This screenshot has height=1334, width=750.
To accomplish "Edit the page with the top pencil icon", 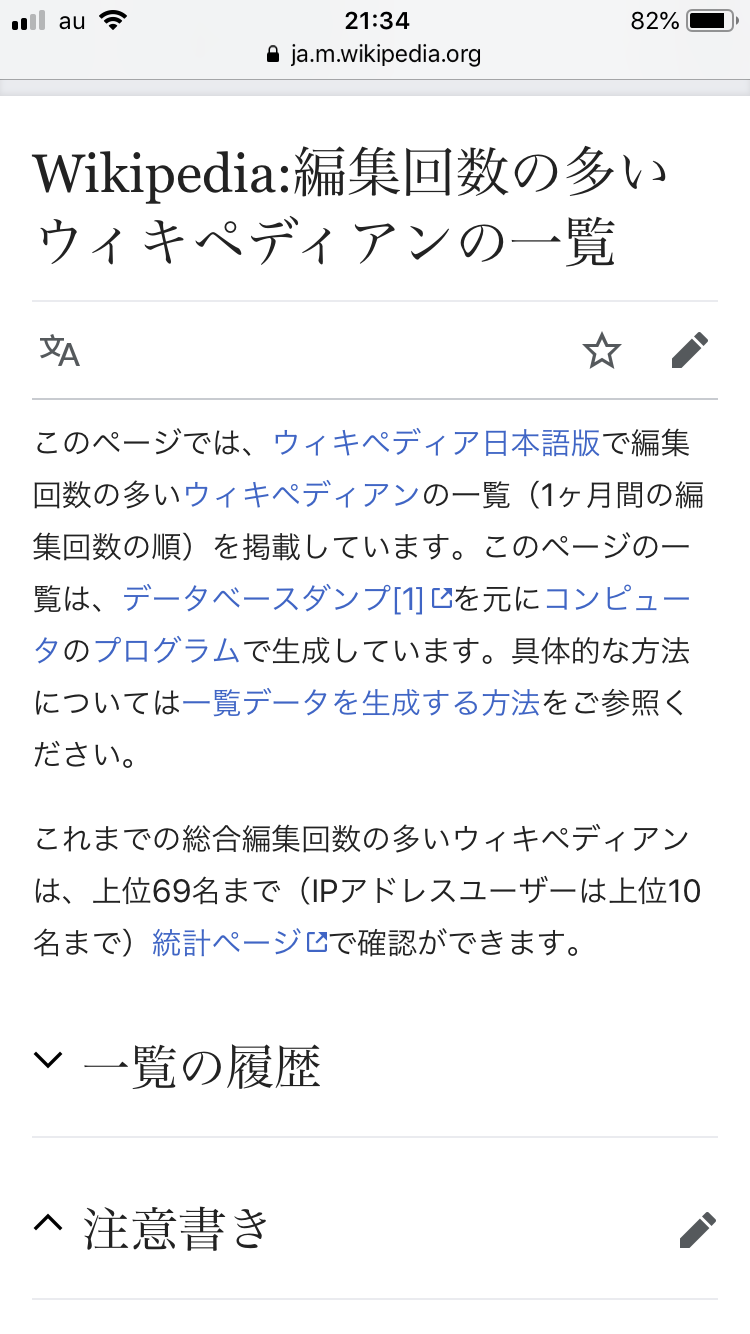I will (x=690, y=351).
